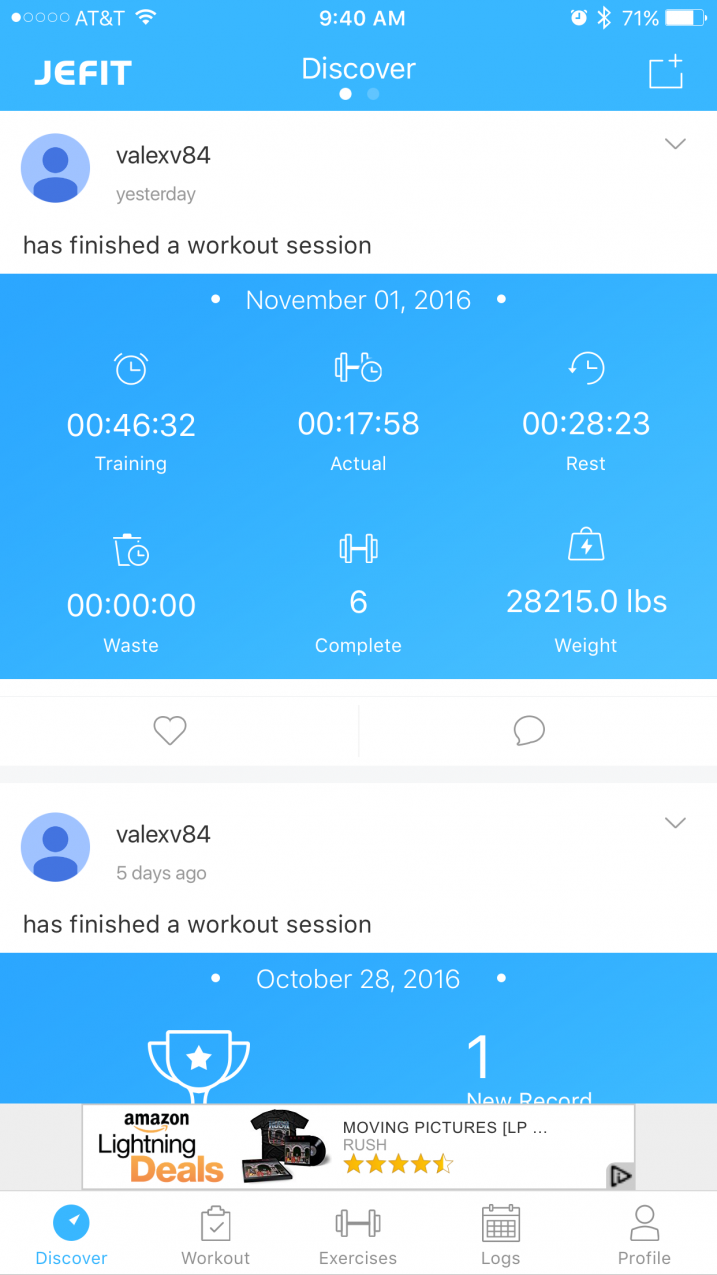Open the November 01, 2016 workout summary card
The image size is (717, 1275).
point(358,476)
